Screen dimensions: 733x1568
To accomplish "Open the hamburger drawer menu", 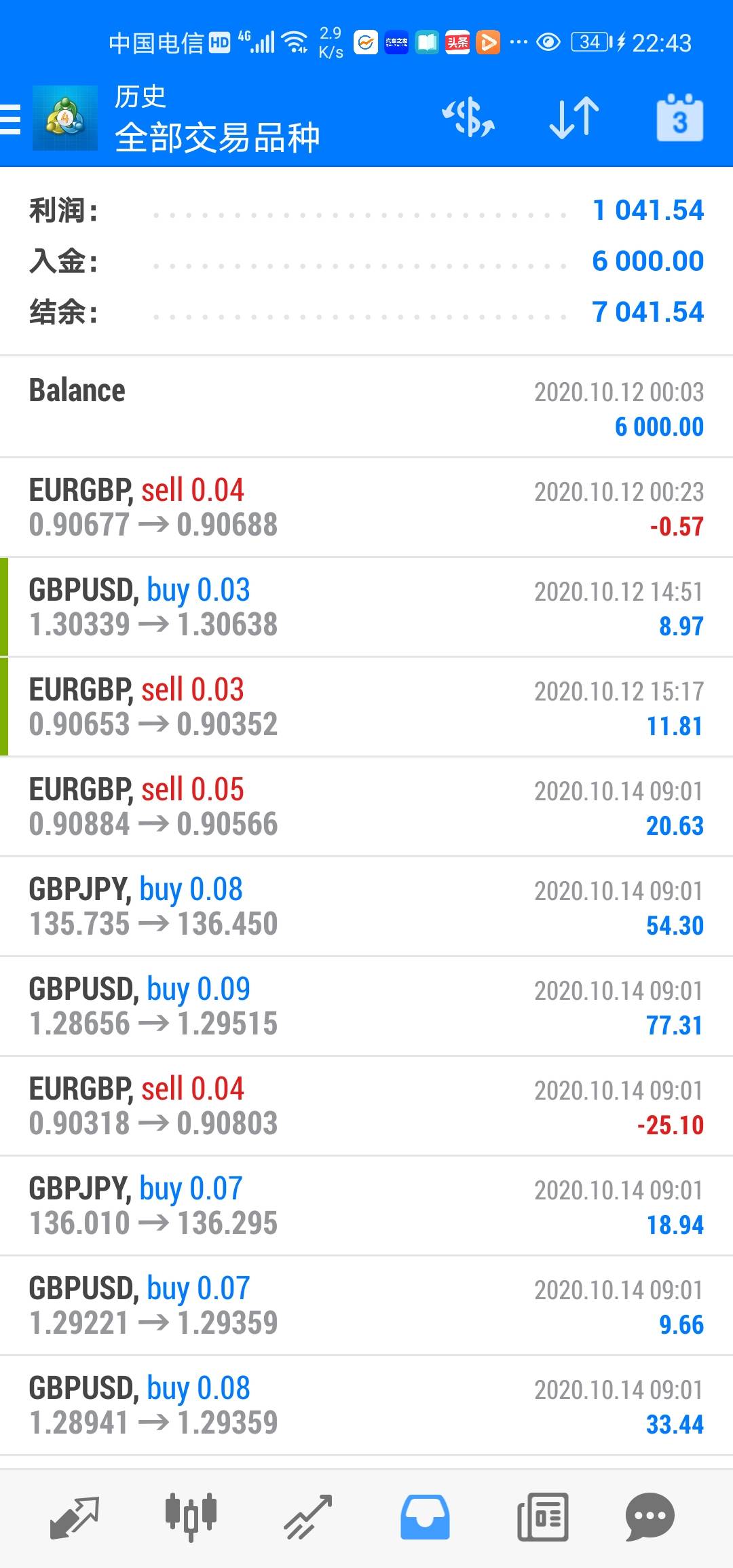I will point(10,119).
